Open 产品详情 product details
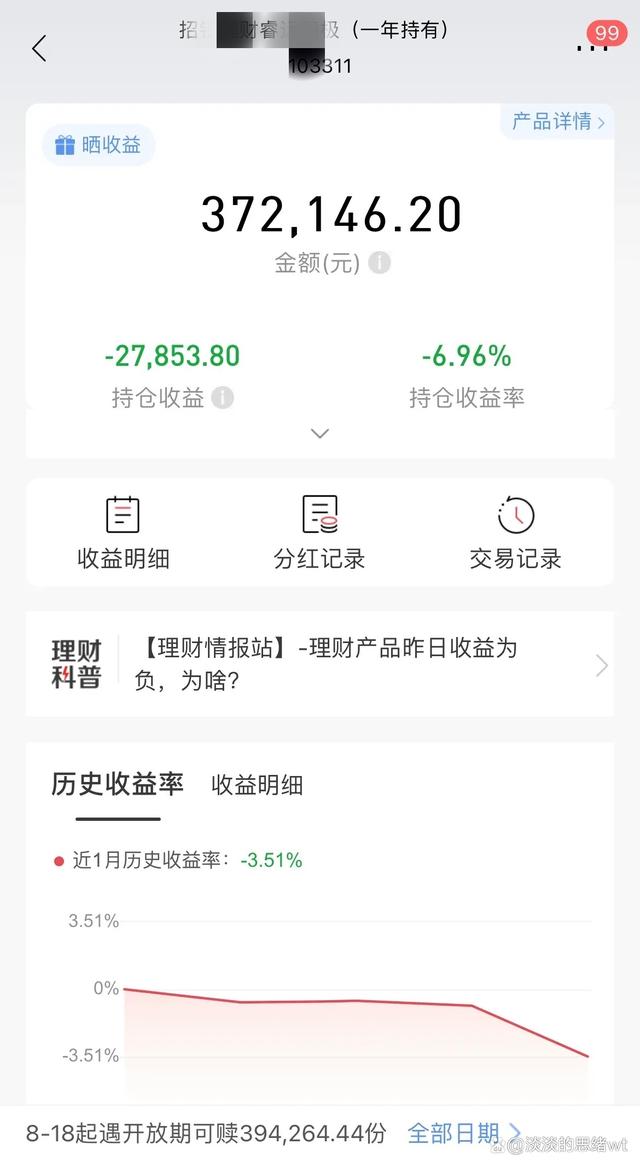640x1167 pixels. coord(558,122)
